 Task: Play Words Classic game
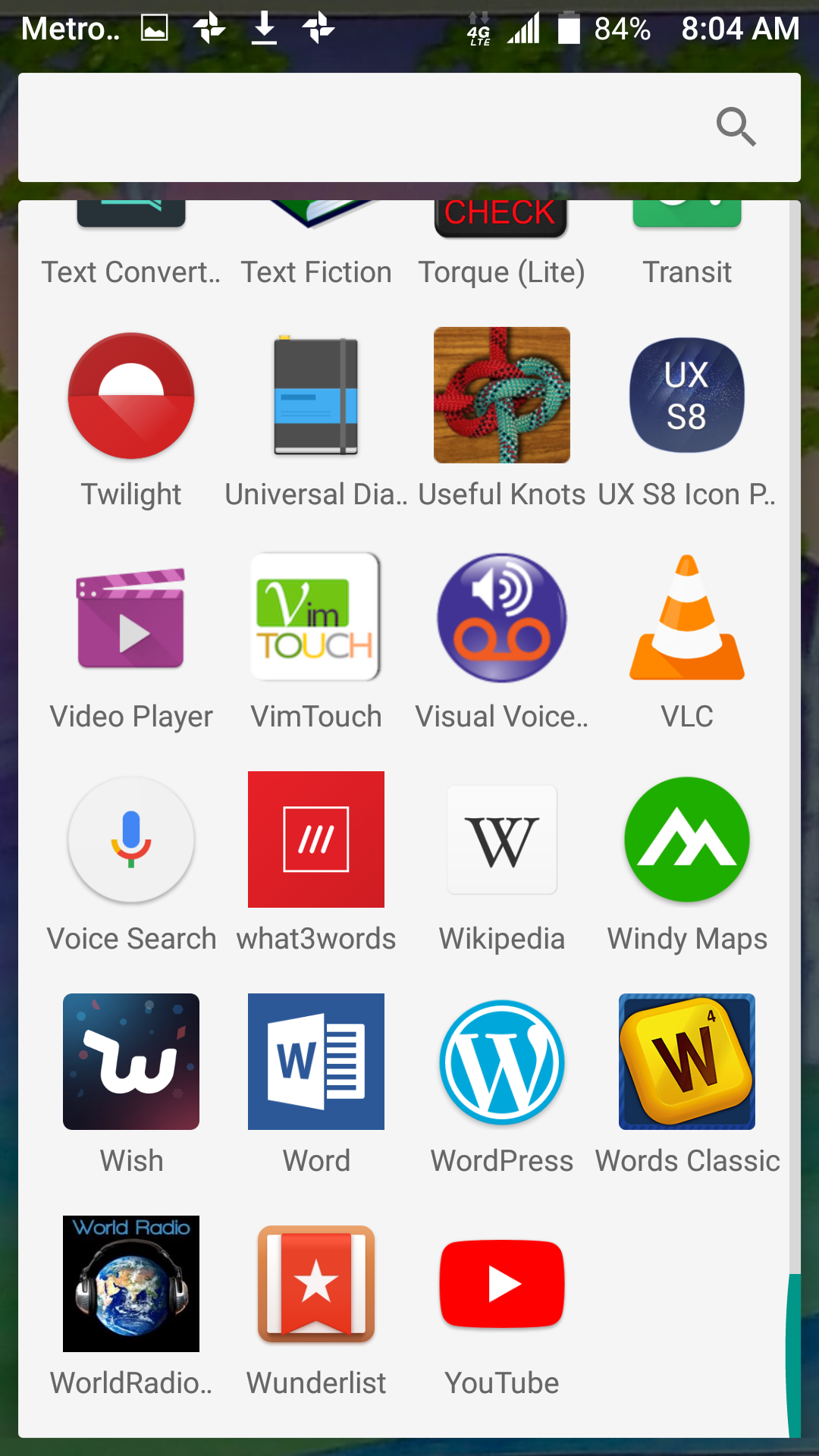click(x=686, y=1062)
